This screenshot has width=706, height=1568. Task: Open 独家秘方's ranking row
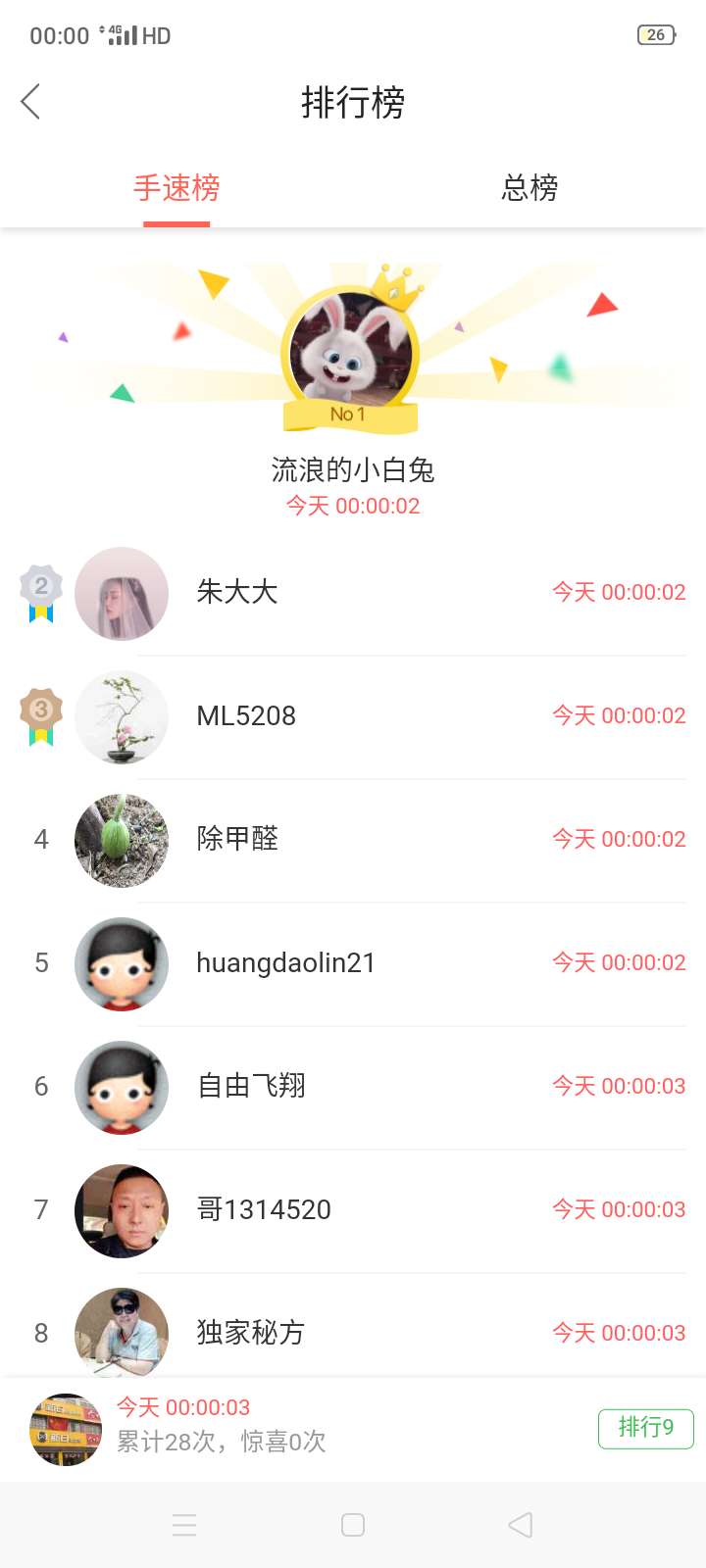click(x=353, y=1326)
